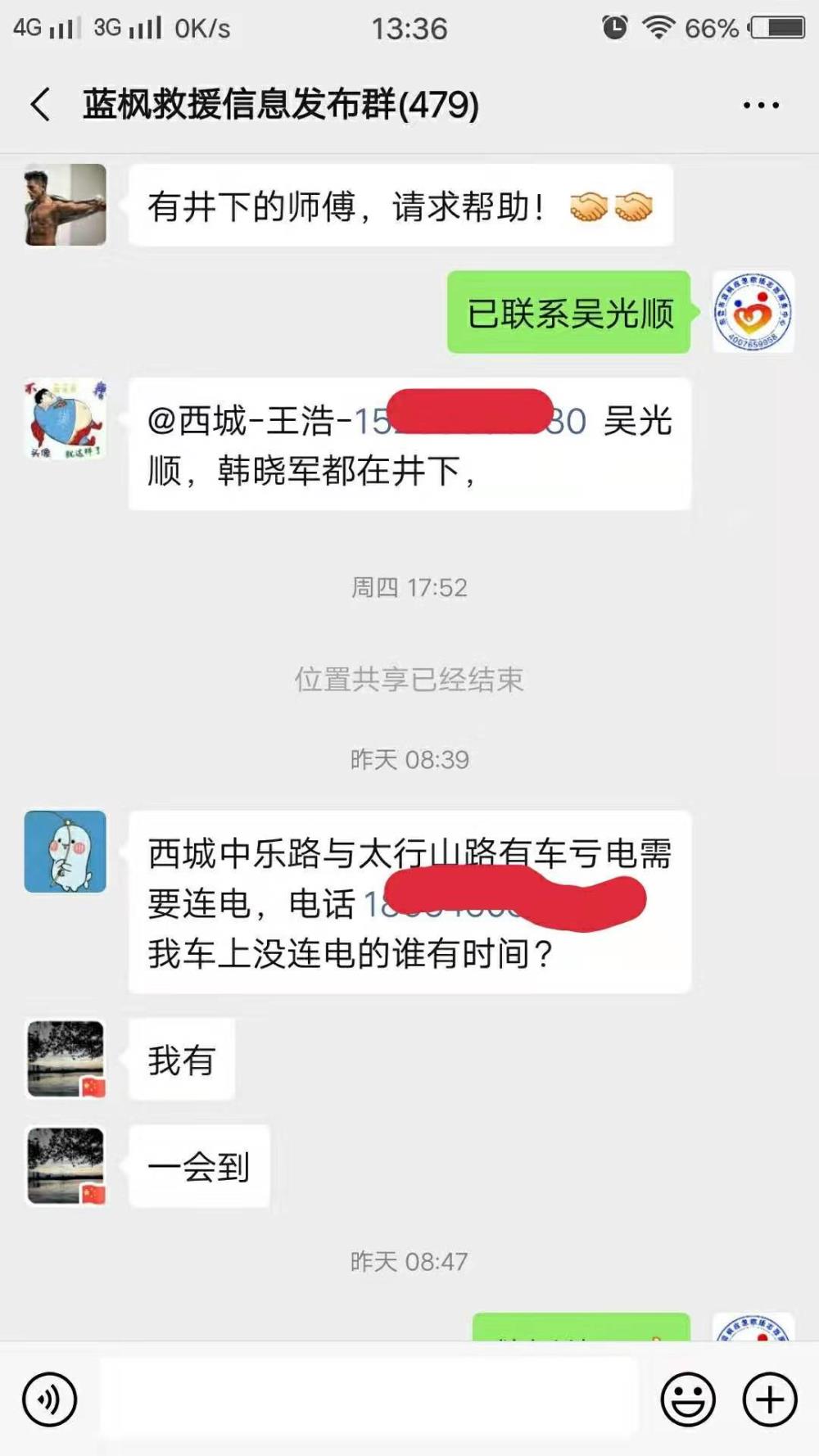Tap own avatar beside 已联系吴光顺

pos(753,312)
